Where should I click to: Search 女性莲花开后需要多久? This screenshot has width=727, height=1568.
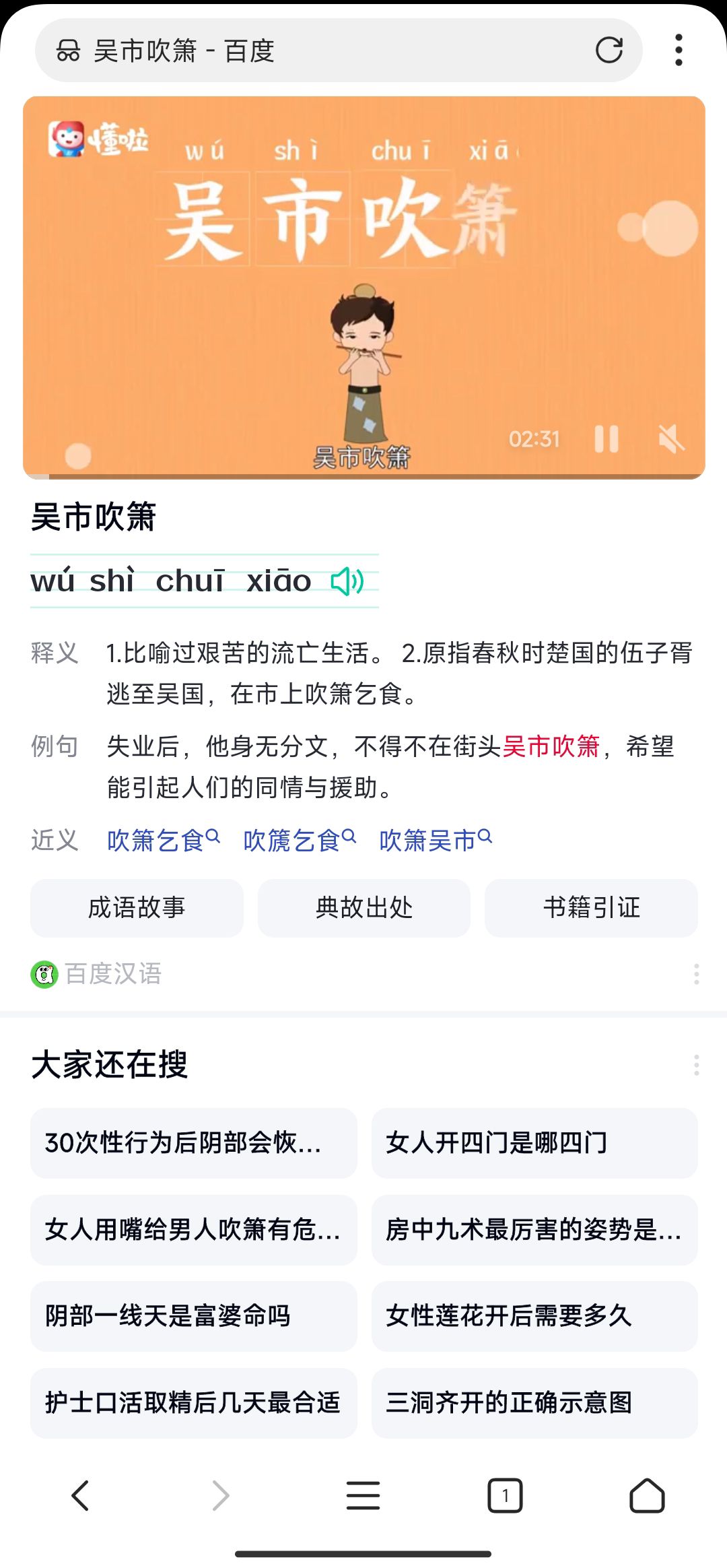click(x=534, y=1316)
